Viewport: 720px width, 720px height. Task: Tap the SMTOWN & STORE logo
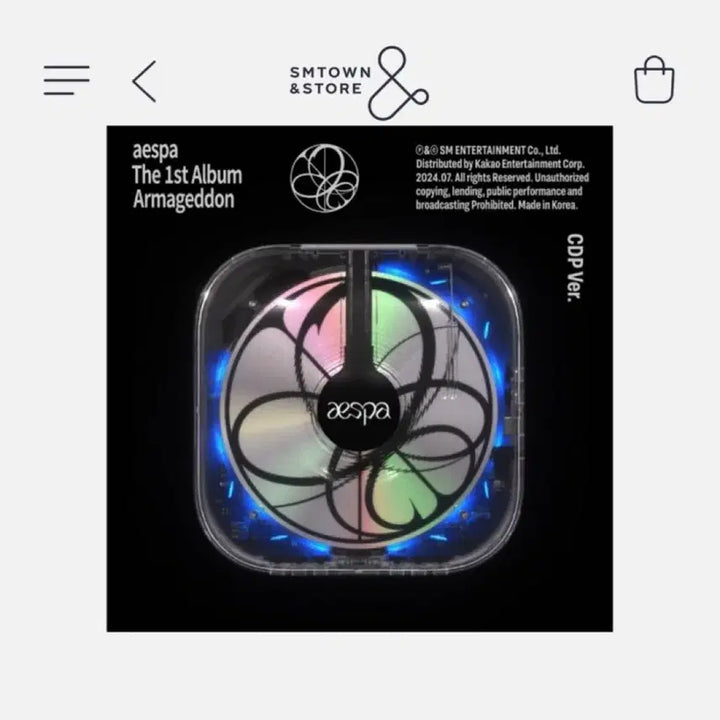pos(358,81)
